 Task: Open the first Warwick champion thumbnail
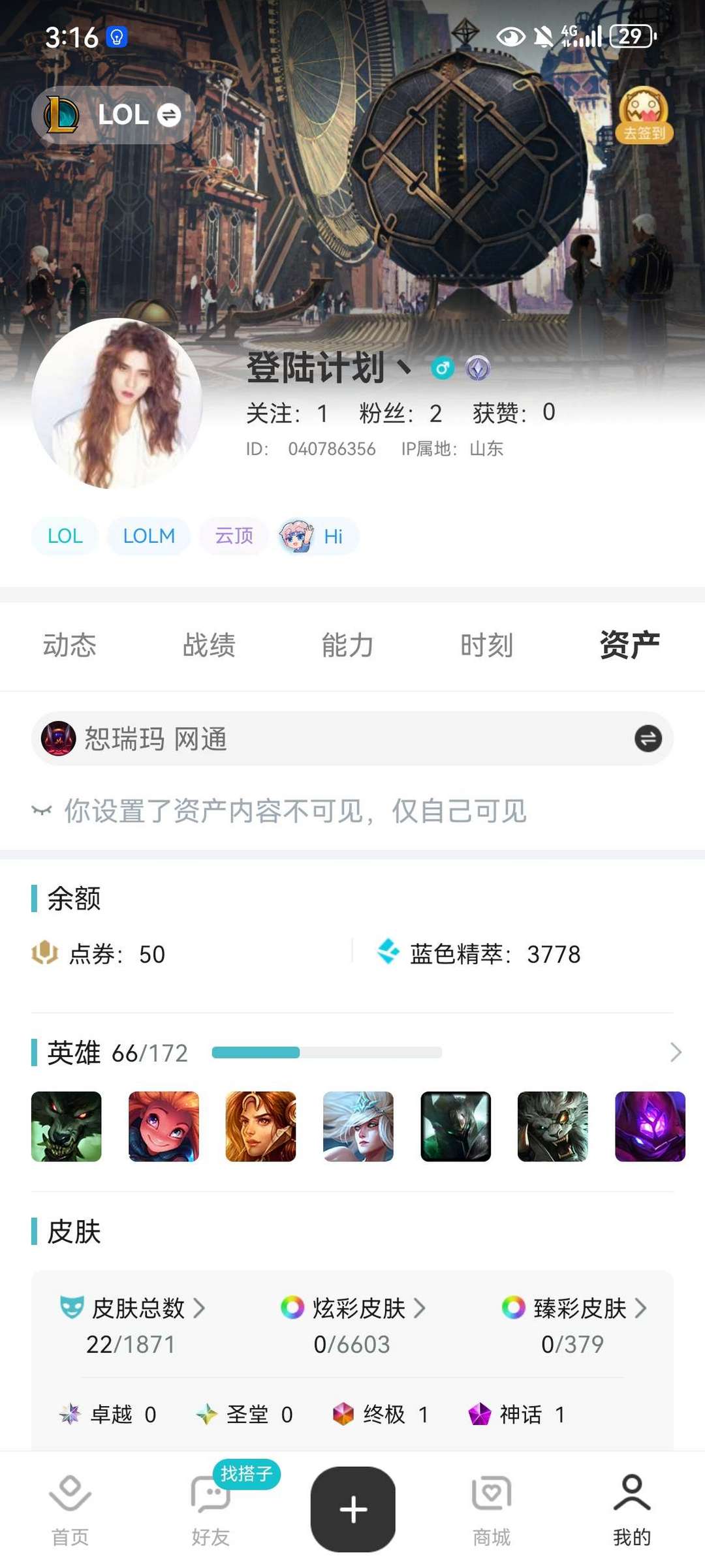[x=66, y=1128]
